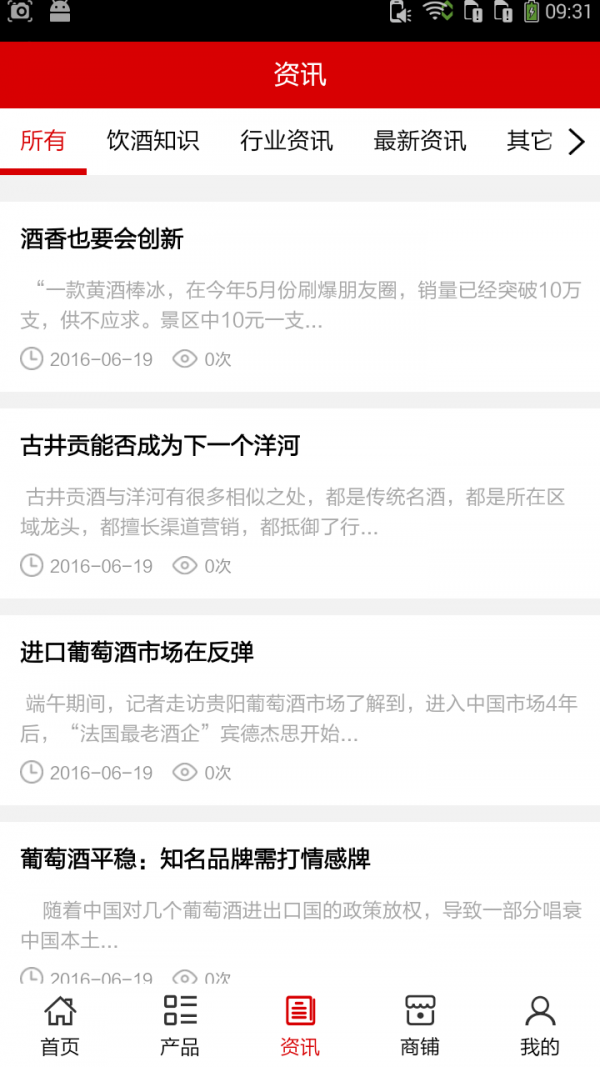
Task: Go to the 我的 profile tab
Action: 540,1025
